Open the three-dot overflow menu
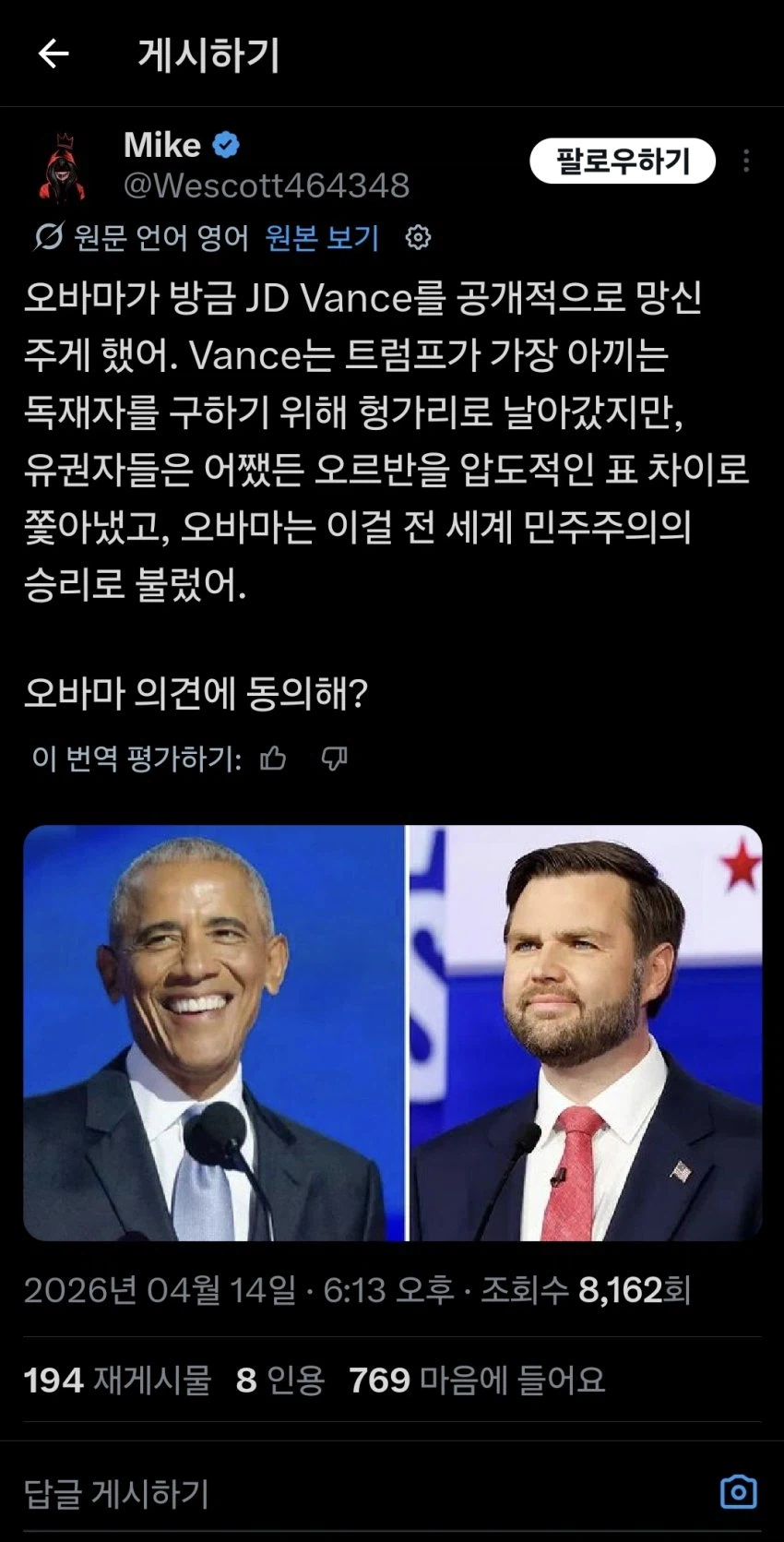Screen dimensions: 784x1542 (x=749, y=159)
